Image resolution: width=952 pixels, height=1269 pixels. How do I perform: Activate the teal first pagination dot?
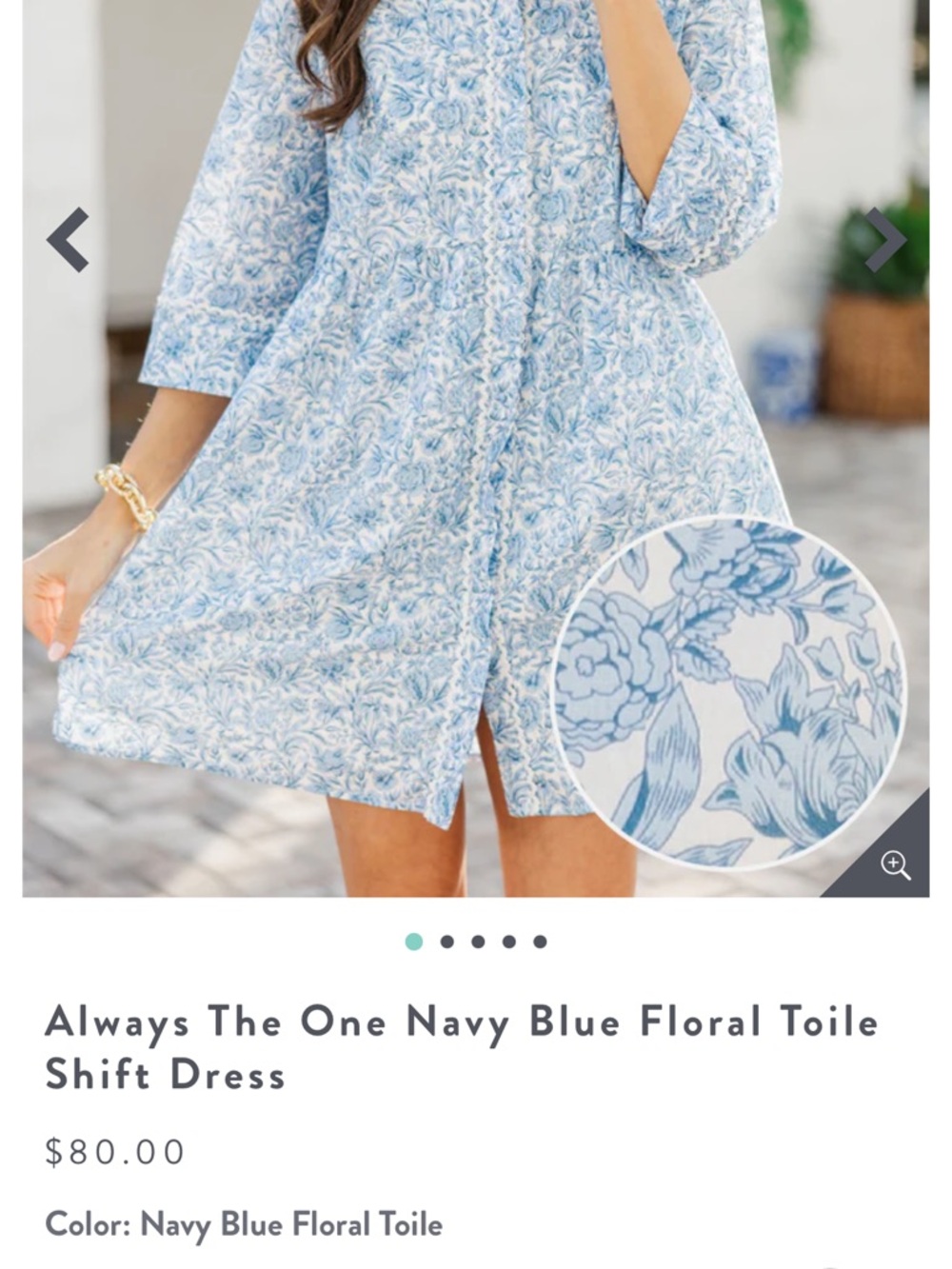point(413,941)
